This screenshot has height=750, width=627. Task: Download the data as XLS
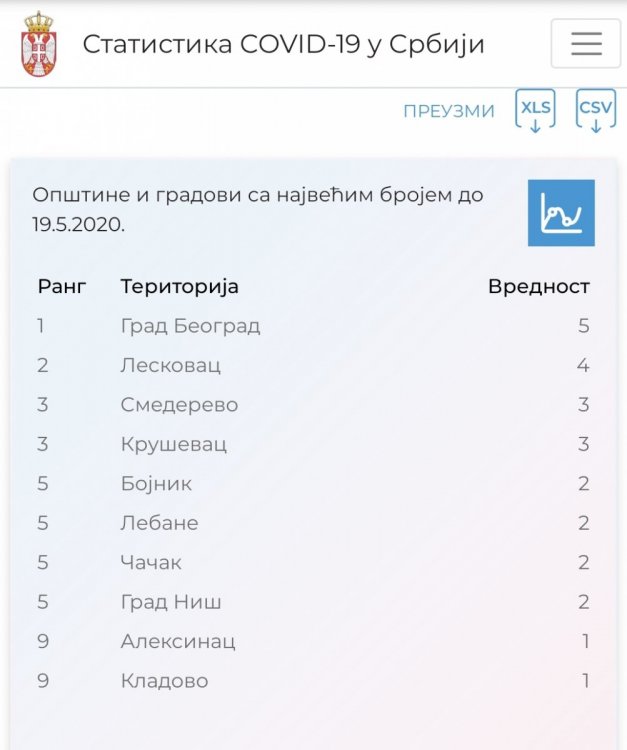point(535,112)
